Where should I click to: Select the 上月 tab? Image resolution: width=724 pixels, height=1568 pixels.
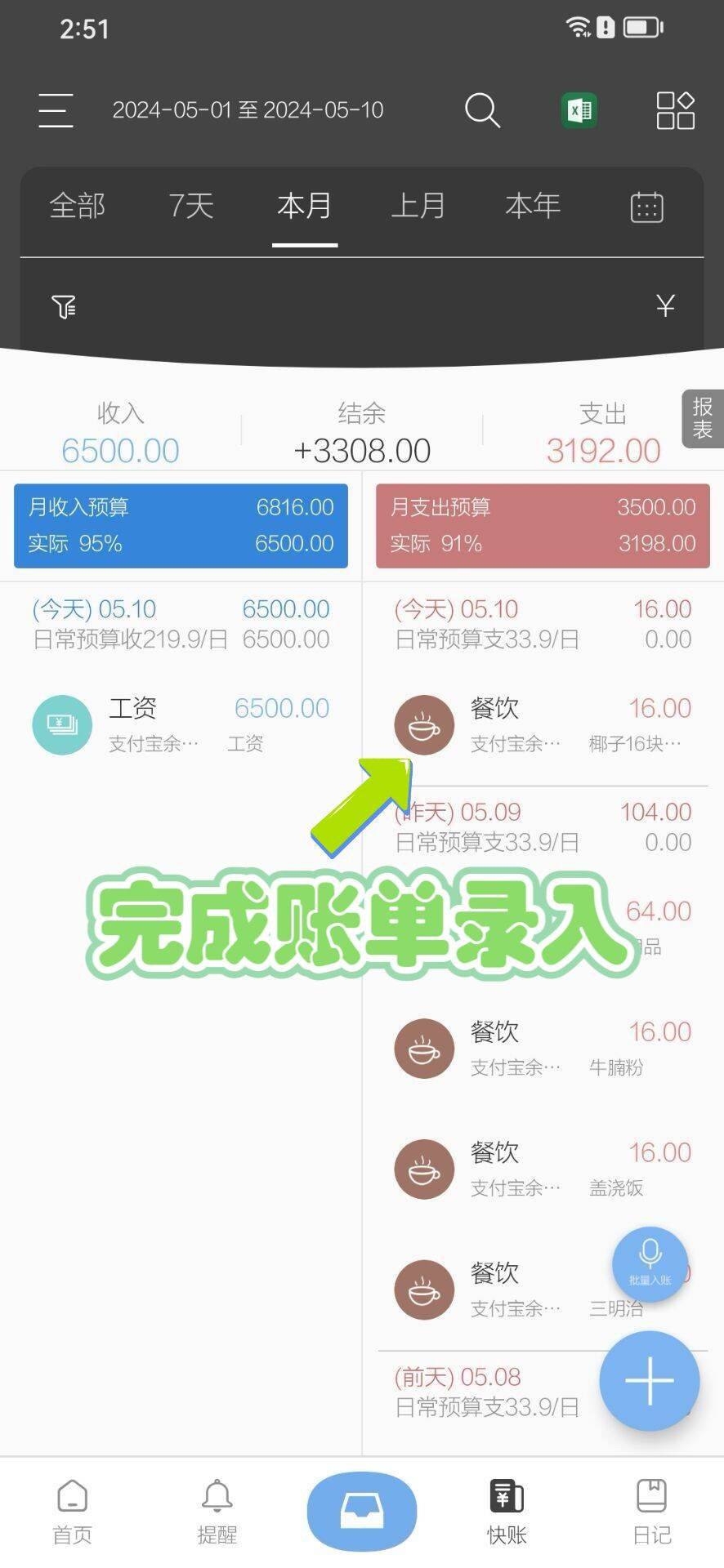coord(418,206)
